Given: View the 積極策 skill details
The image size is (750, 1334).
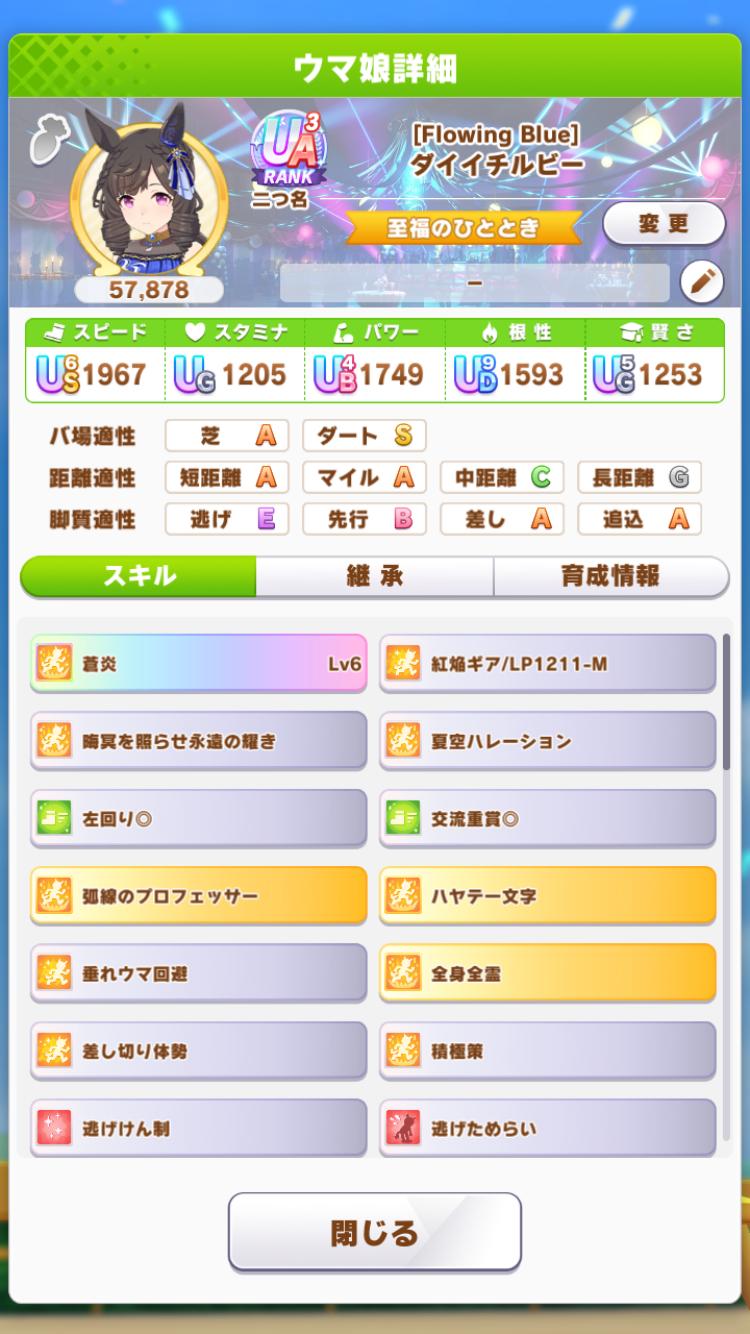Looking at the screenshot, I should coord(548,1051).
